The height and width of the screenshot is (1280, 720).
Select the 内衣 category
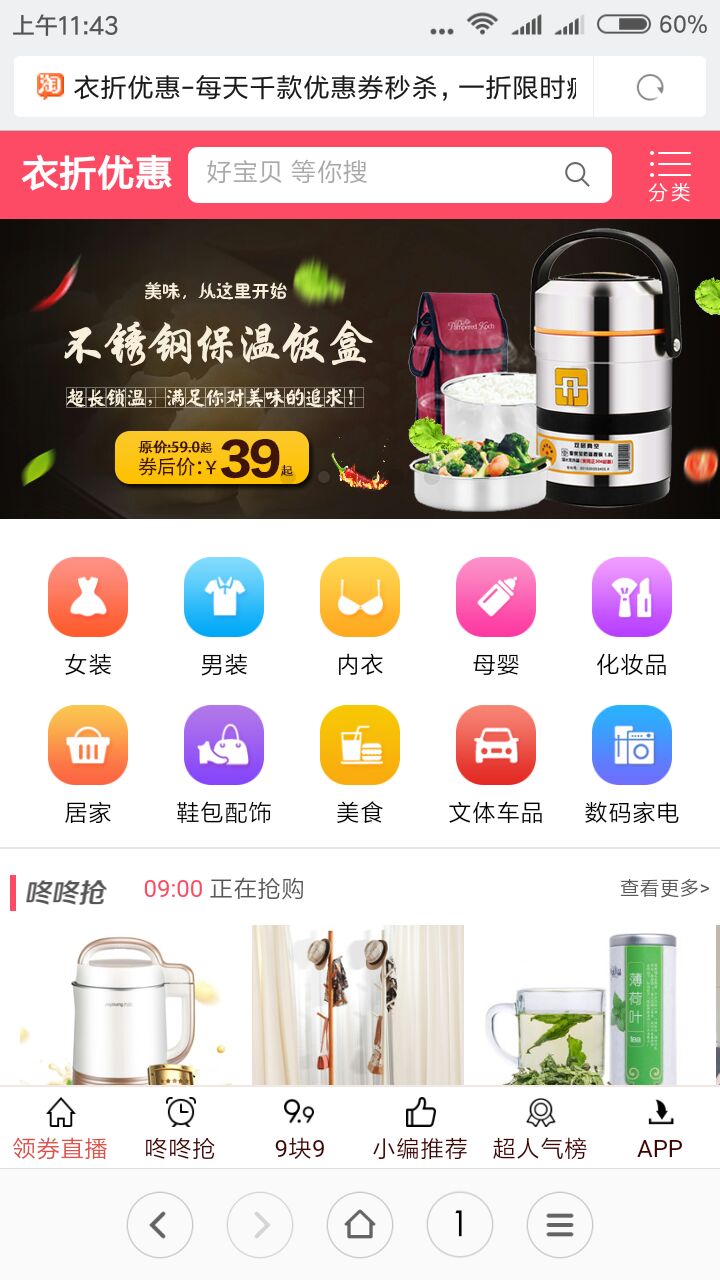(x=360, y=617)
